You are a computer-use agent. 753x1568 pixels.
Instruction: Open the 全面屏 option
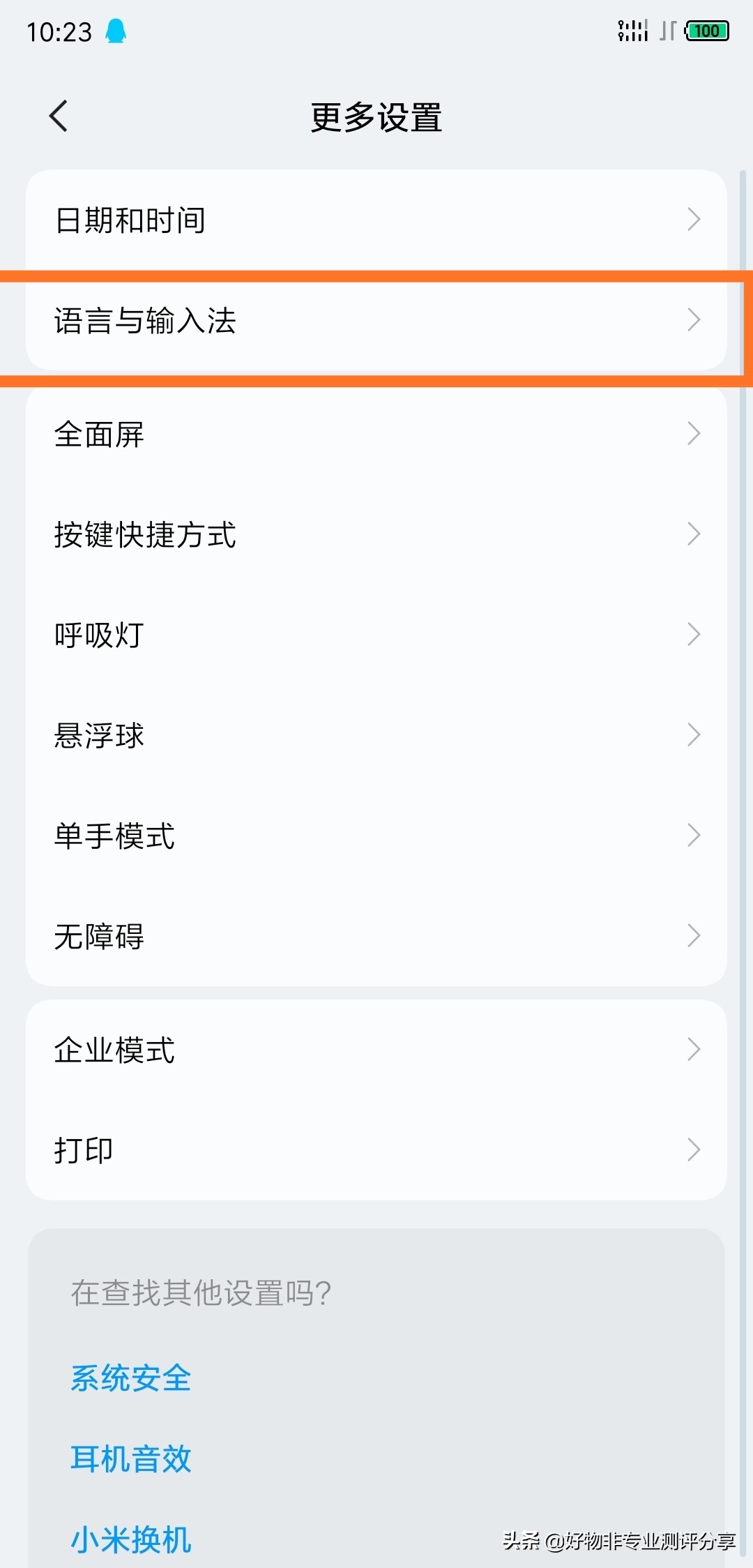coord(376,434)
